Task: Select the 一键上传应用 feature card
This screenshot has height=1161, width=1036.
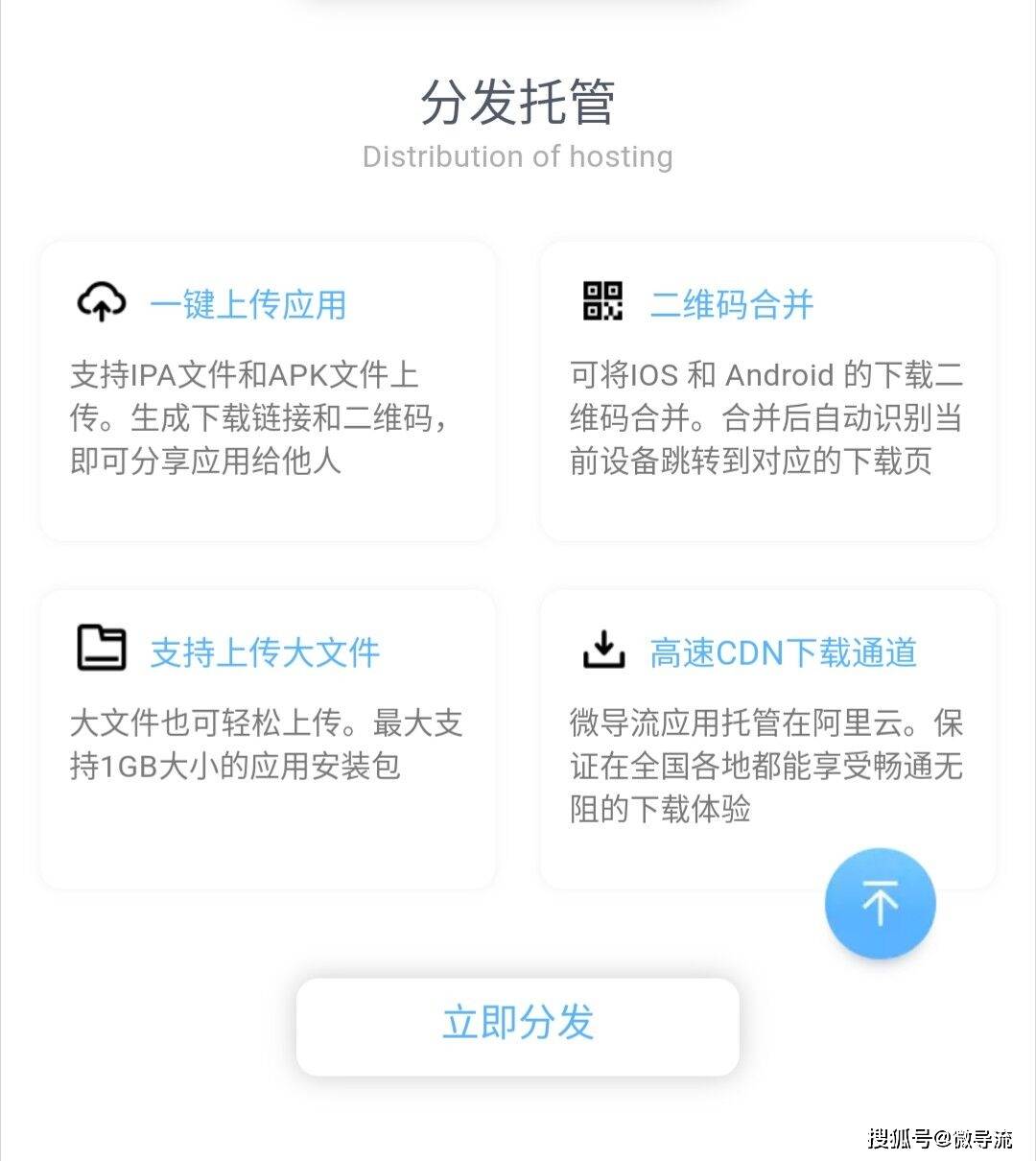Action: (x=269, y=391)
